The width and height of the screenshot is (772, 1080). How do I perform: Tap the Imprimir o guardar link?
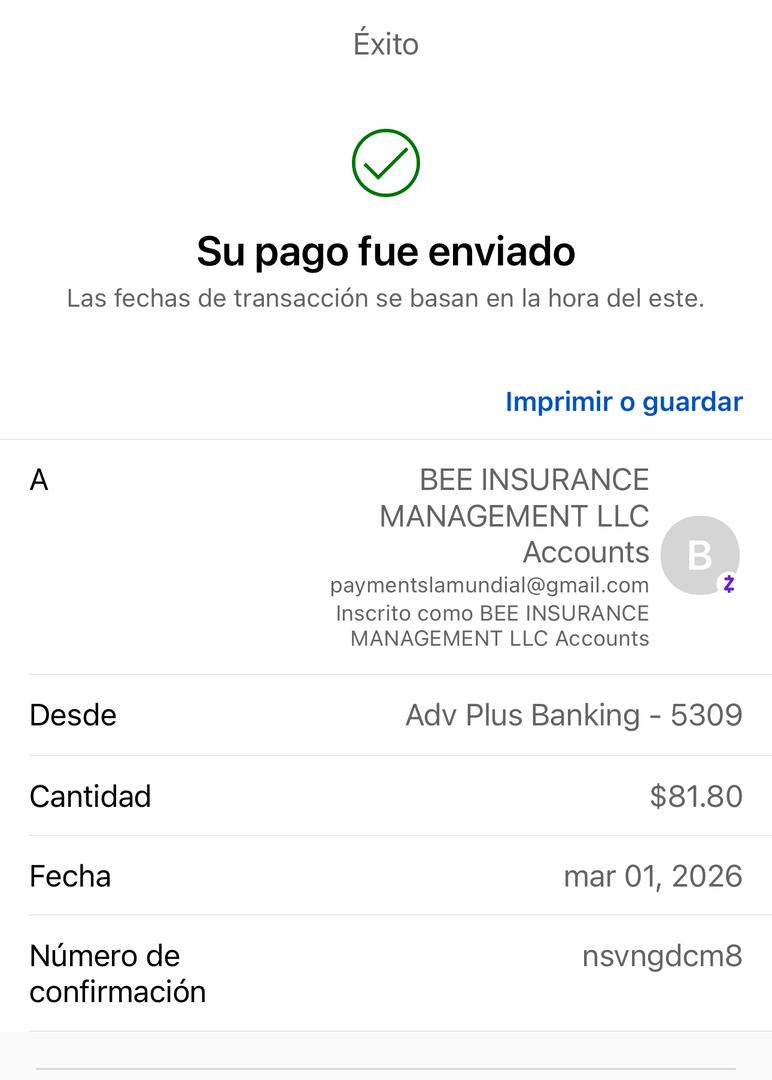click(623, 402)
